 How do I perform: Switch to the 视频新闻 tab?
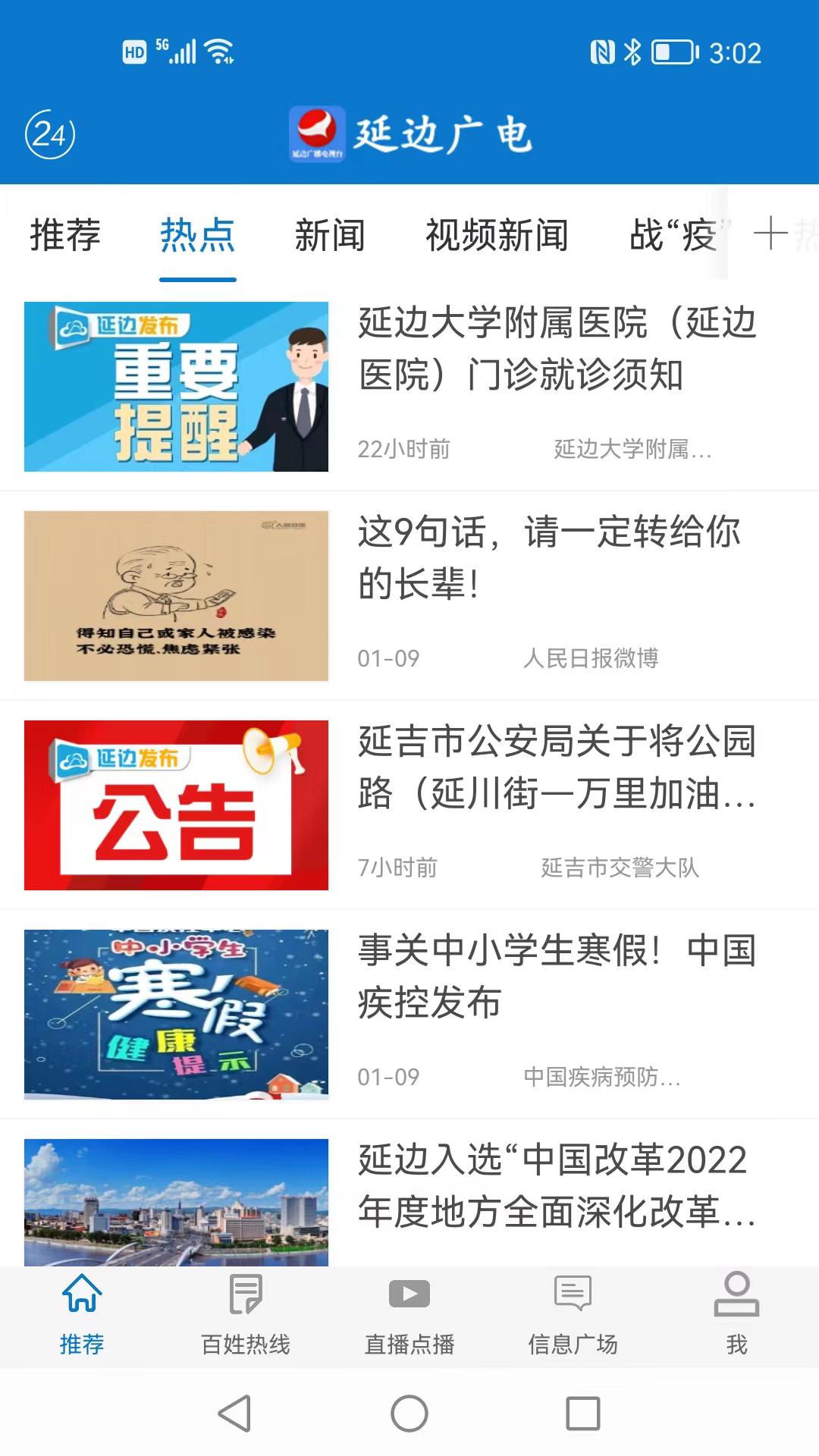pos(497,237)
